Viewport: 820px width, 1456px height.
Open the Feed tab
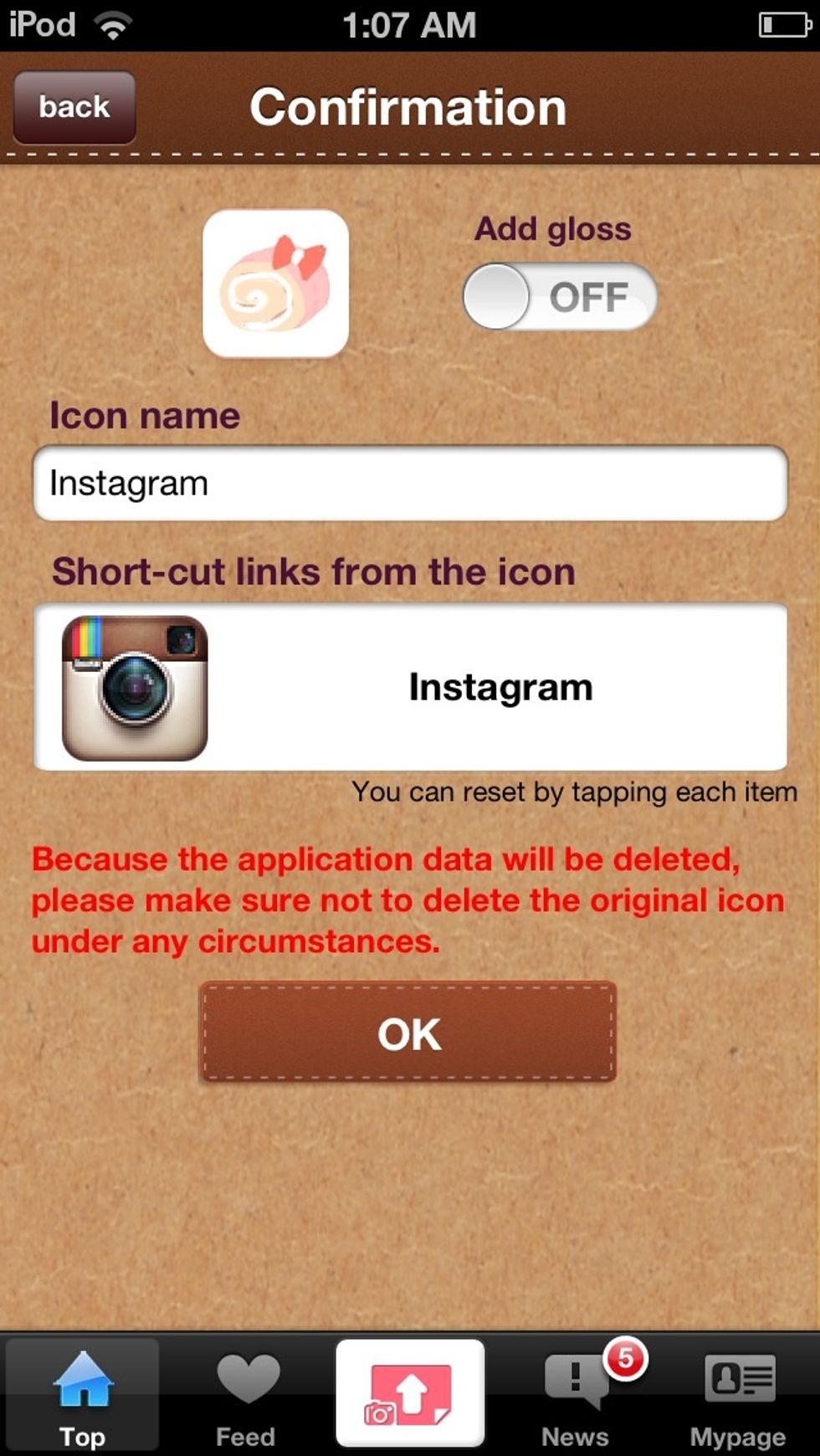tap(246, 1395)
